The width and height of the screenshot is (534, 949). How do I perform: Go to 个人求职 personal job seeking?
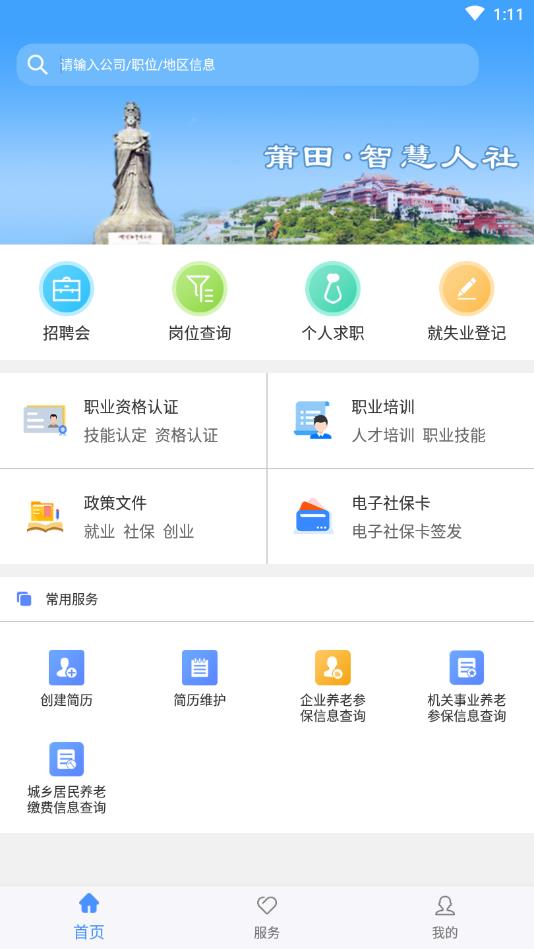[x=333, y=302]
